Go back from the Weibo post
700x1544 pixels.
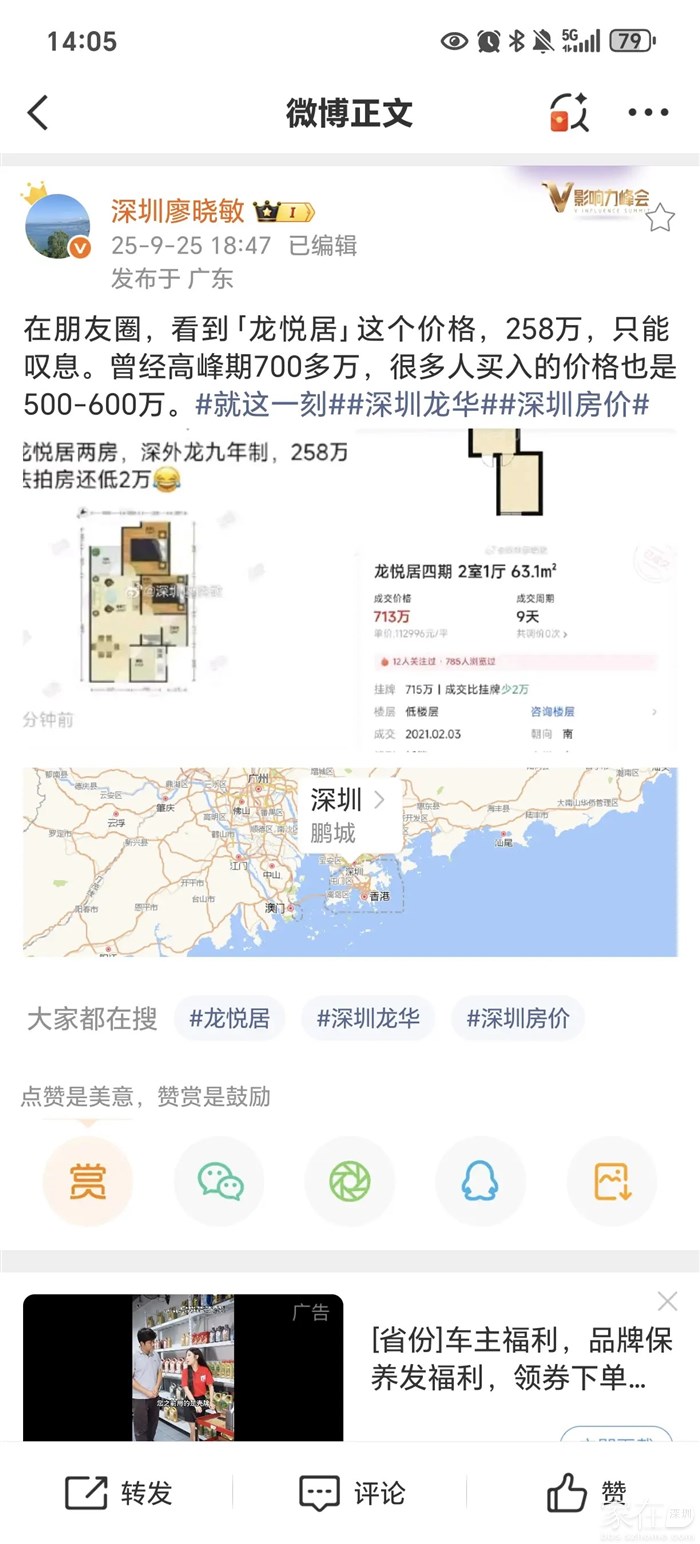pos(38,113)
